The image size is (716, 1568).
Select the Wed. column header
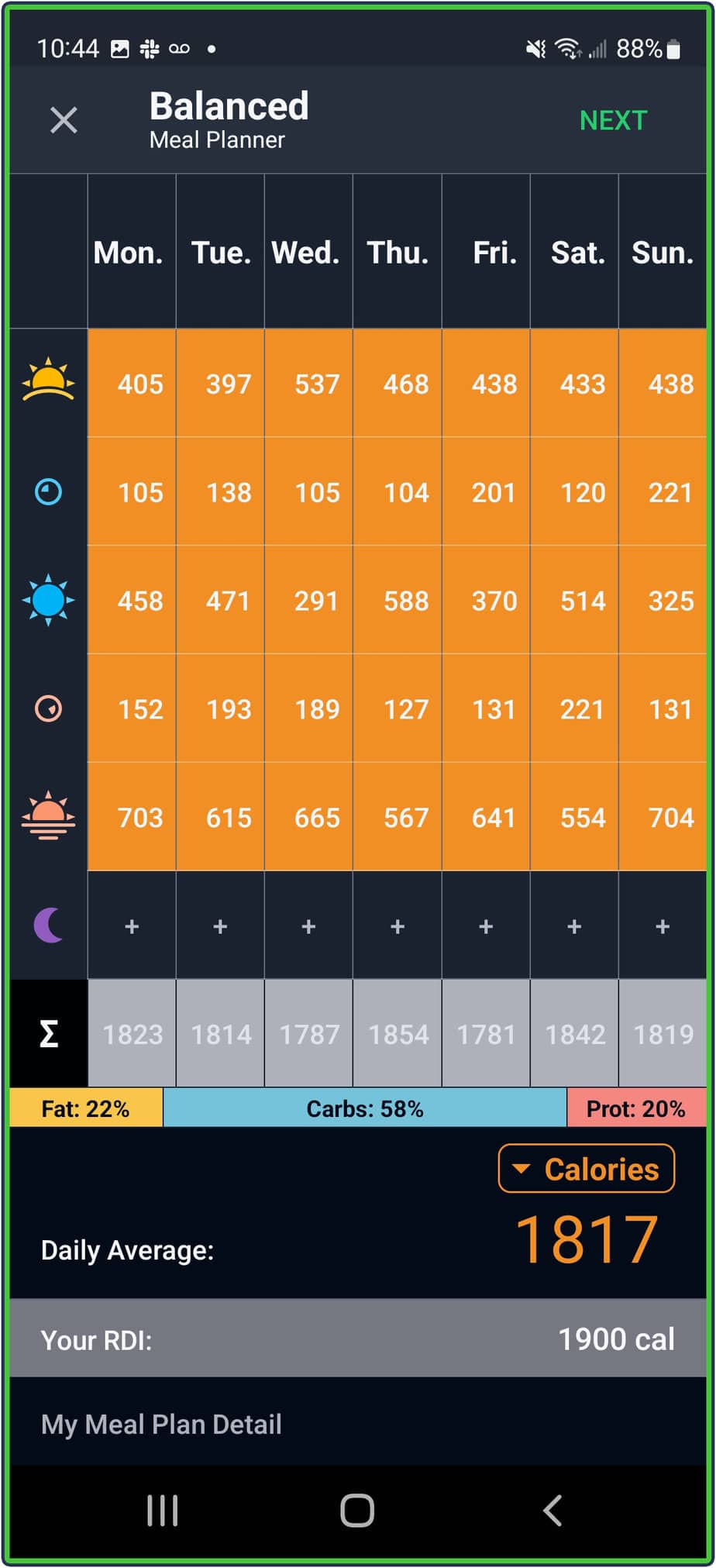point(307,252)
